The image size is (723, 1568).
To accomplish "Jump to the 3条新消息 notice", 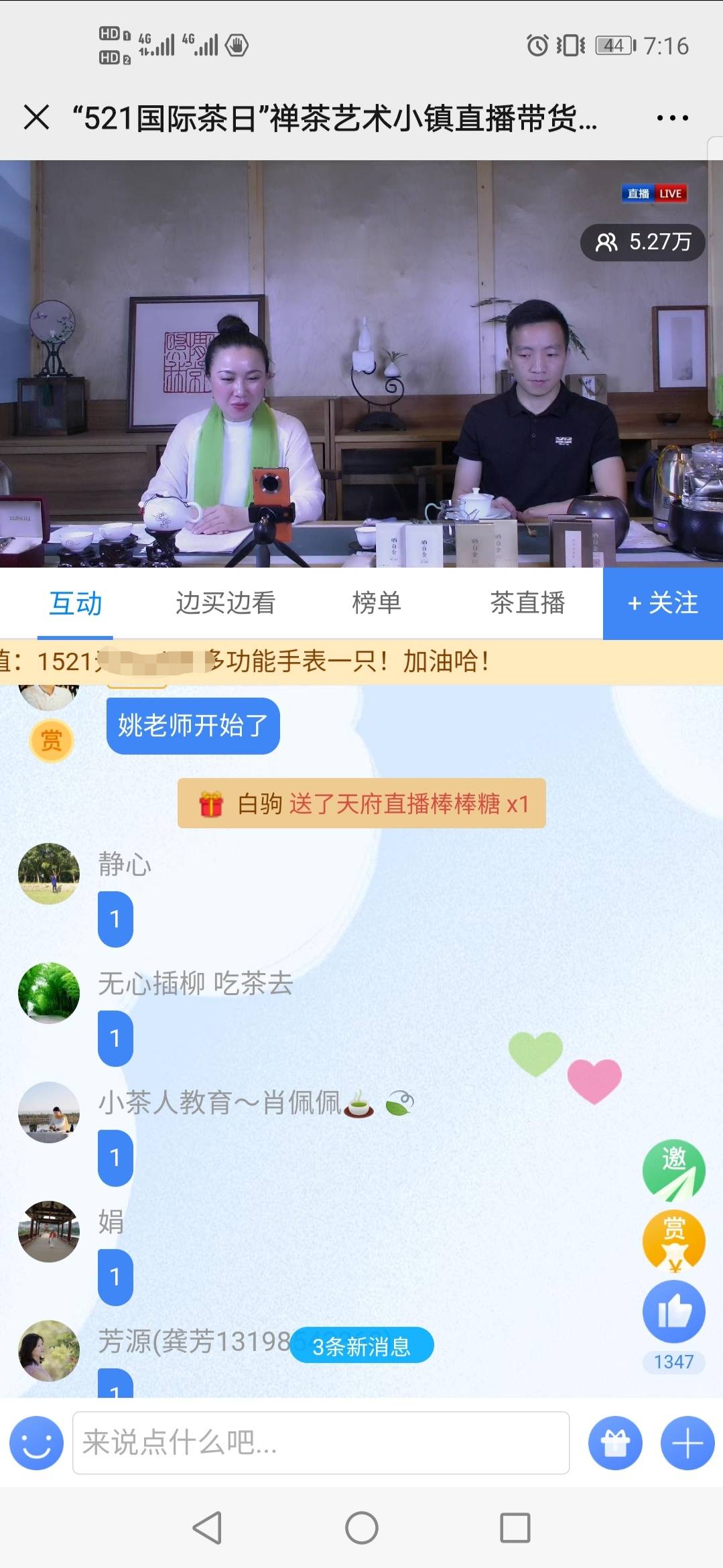I will pyautogui.click(x=362, y=1346).
